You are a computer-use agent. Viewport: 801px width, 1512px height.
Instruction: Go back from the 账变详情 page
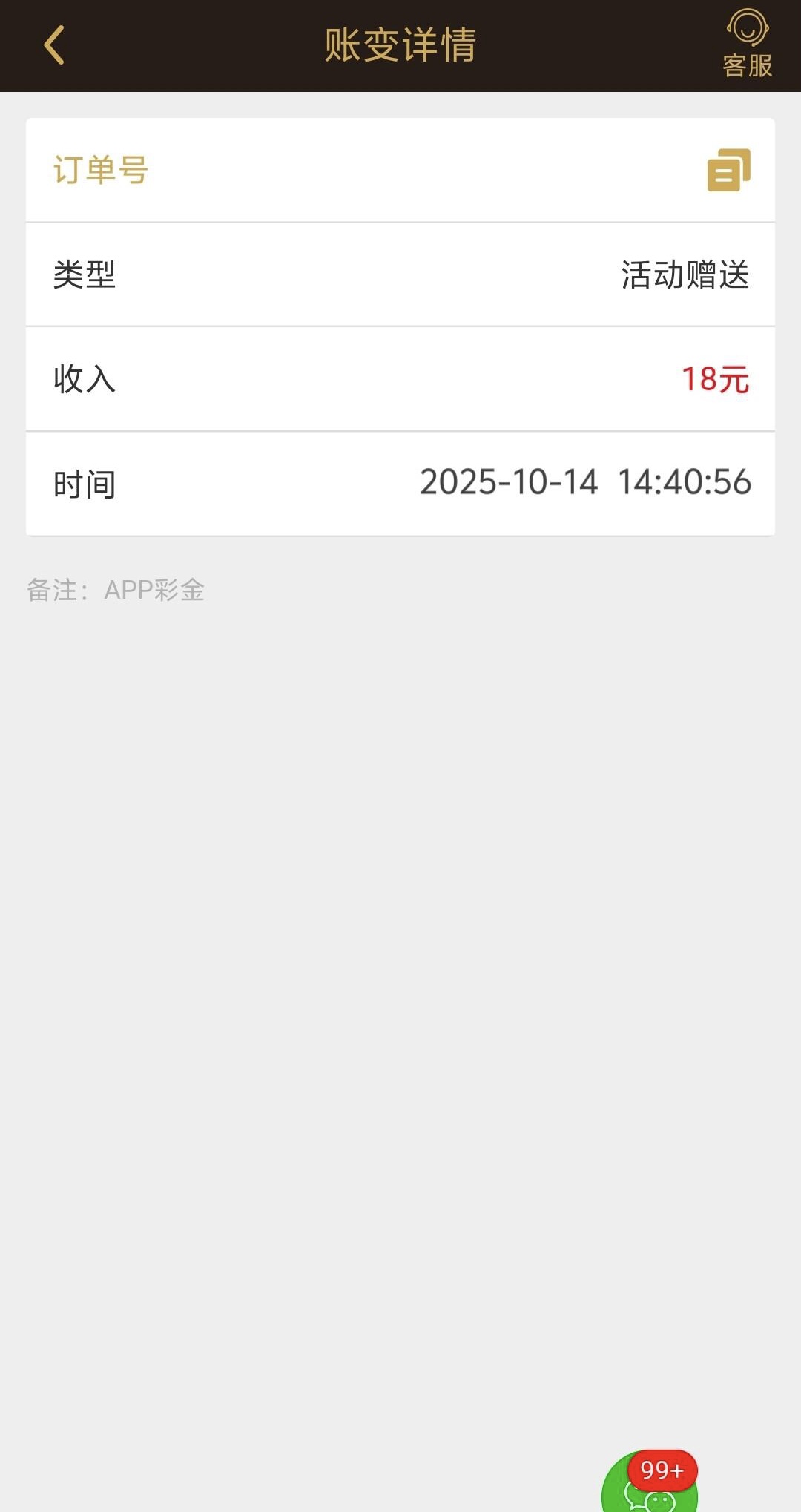click(x=54, y=45)
